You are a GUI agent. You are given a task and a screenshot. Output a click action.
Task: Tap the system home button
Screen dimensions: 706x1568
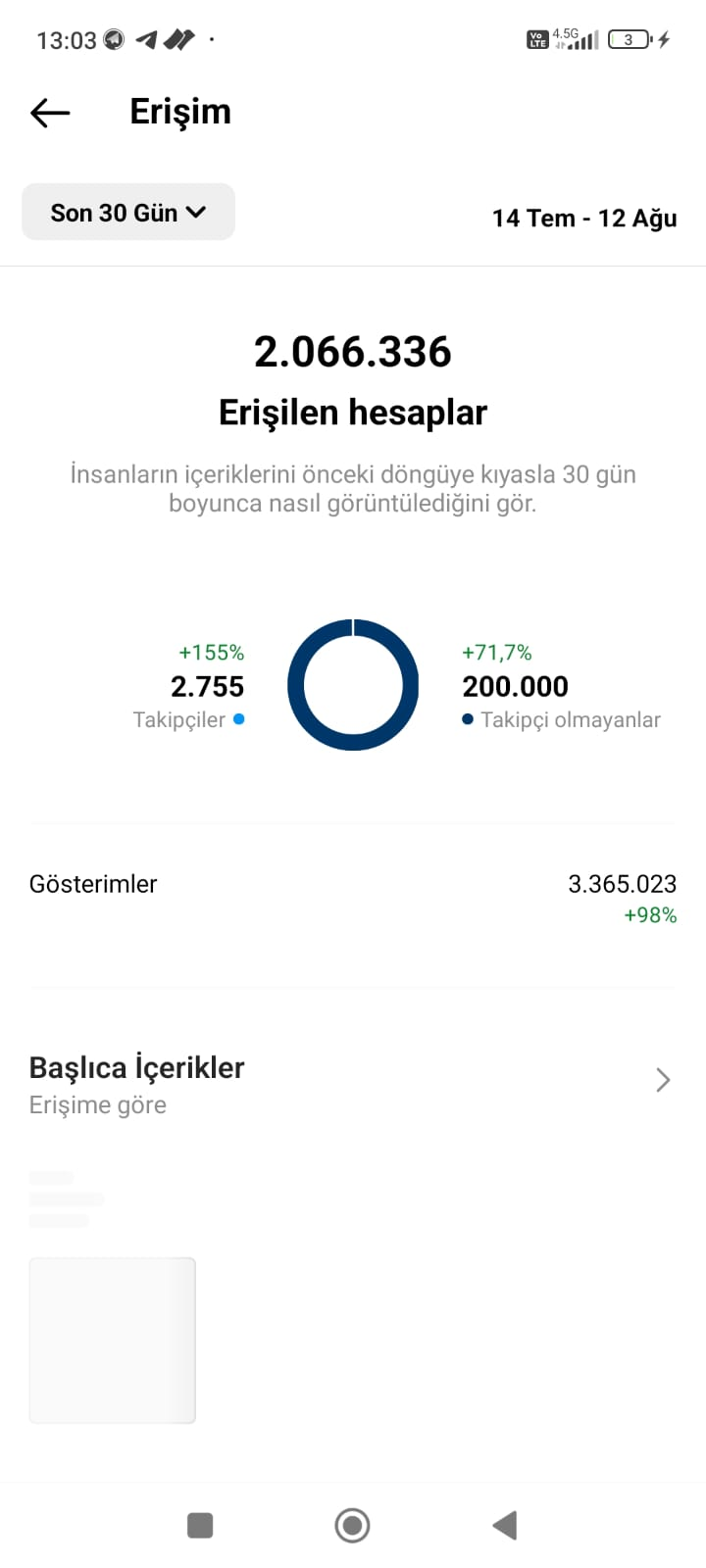(352, 1525)
